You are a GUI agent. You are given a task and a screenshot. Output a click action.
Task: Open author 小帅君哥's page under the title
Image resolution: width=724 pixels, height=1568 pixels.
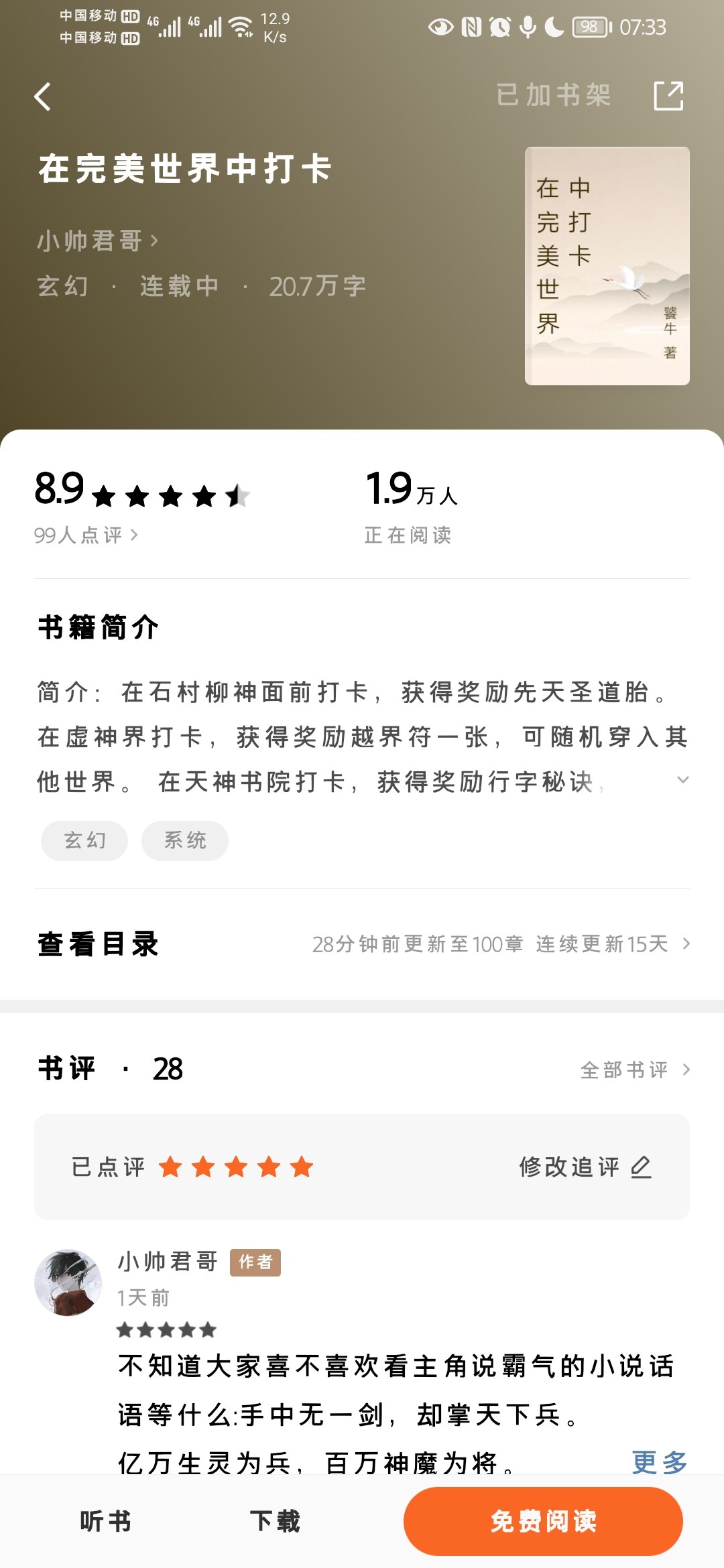[98, 241]
